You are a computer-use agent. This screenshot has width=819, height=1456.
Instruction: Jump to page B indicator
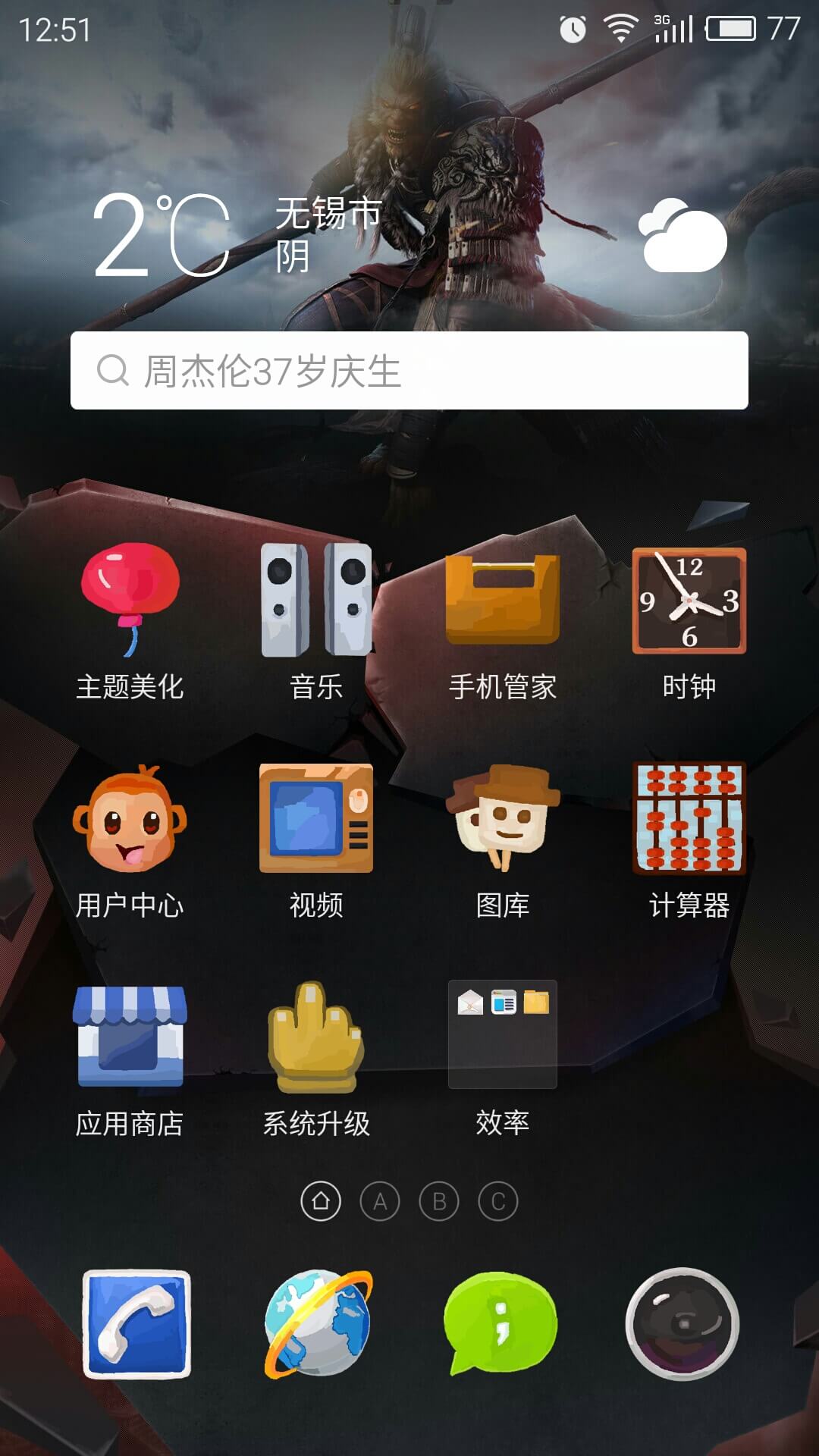[439, 1201]
